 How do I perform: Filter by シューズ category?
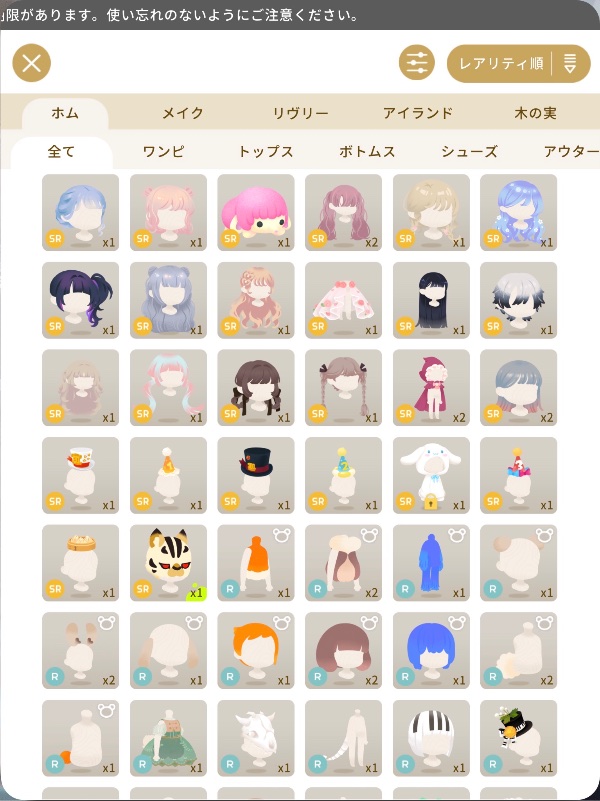click(x=469, y=152)
